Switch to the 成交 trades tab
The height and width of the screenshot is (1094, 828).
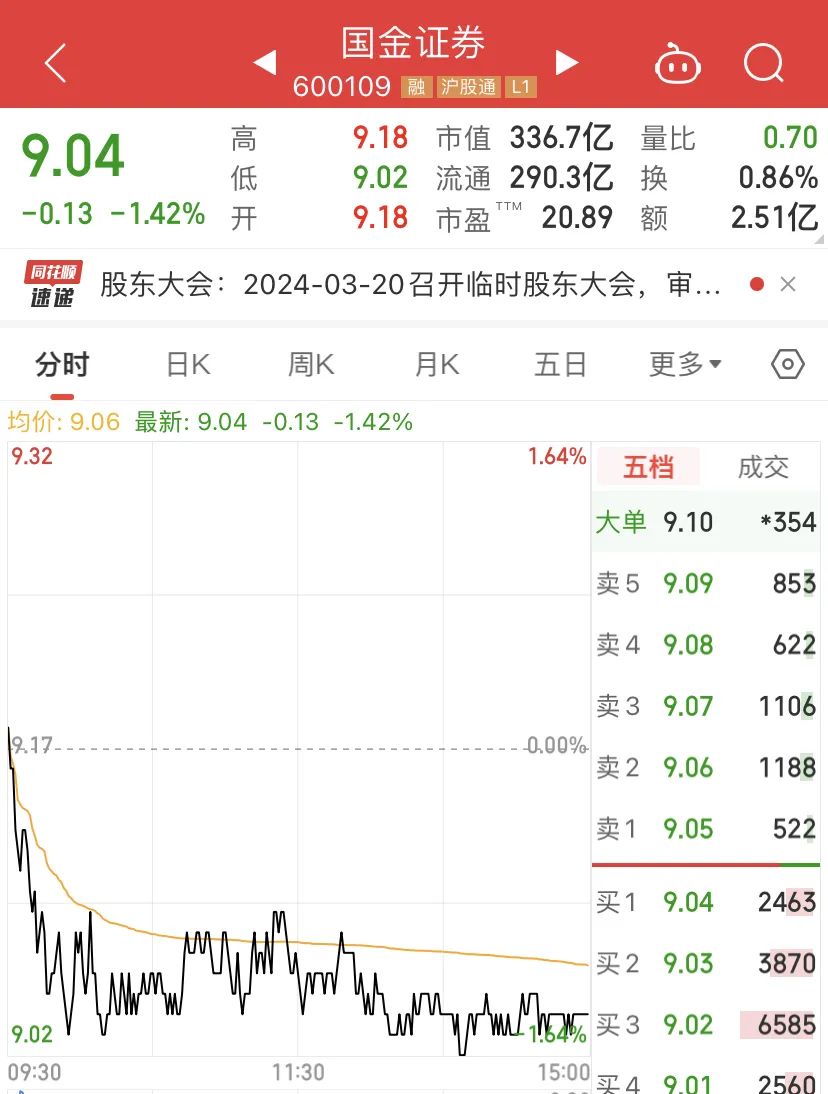(x=763, y=467)
